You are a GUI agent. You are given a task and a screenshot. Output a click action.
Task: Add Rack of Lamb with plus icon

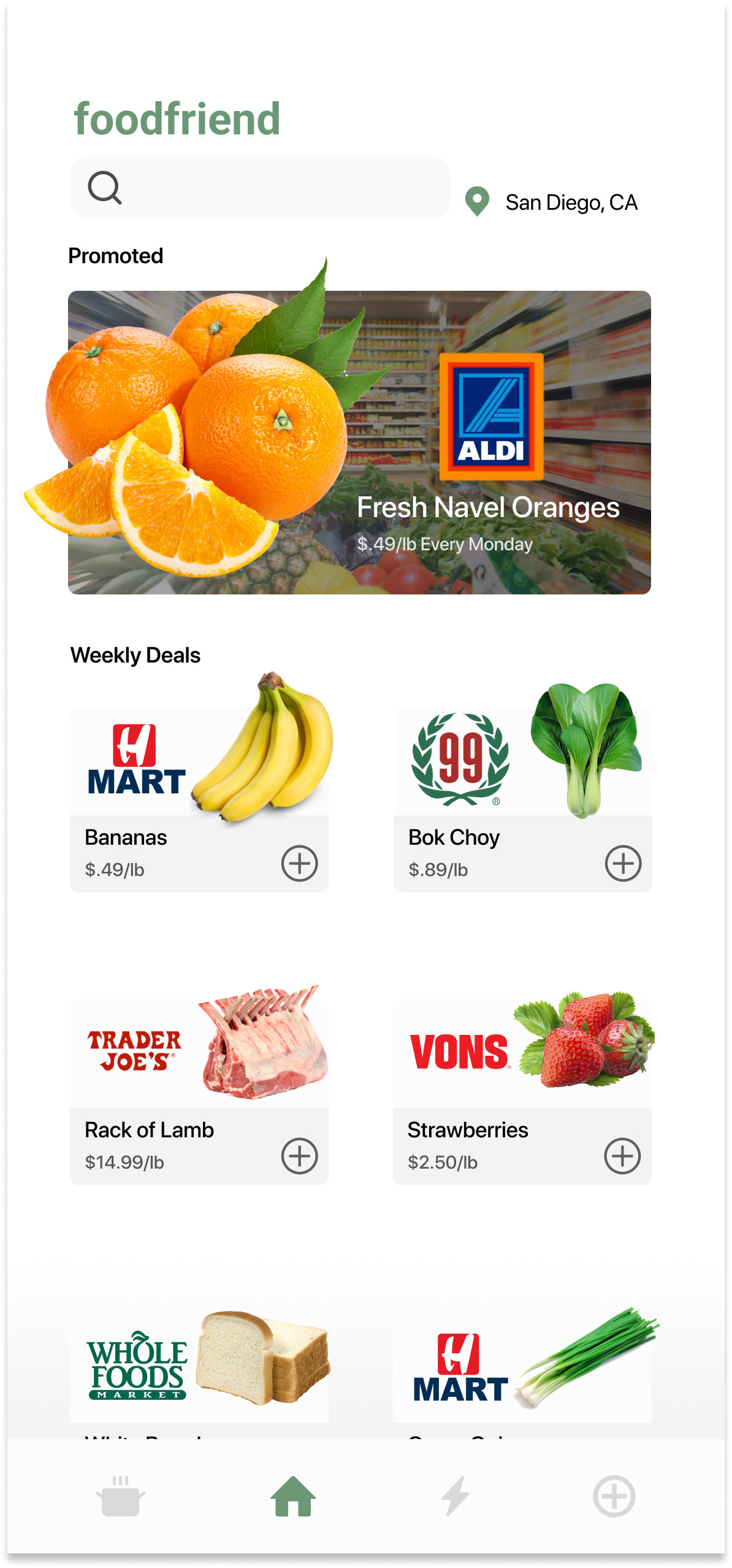click(299, 1156)
